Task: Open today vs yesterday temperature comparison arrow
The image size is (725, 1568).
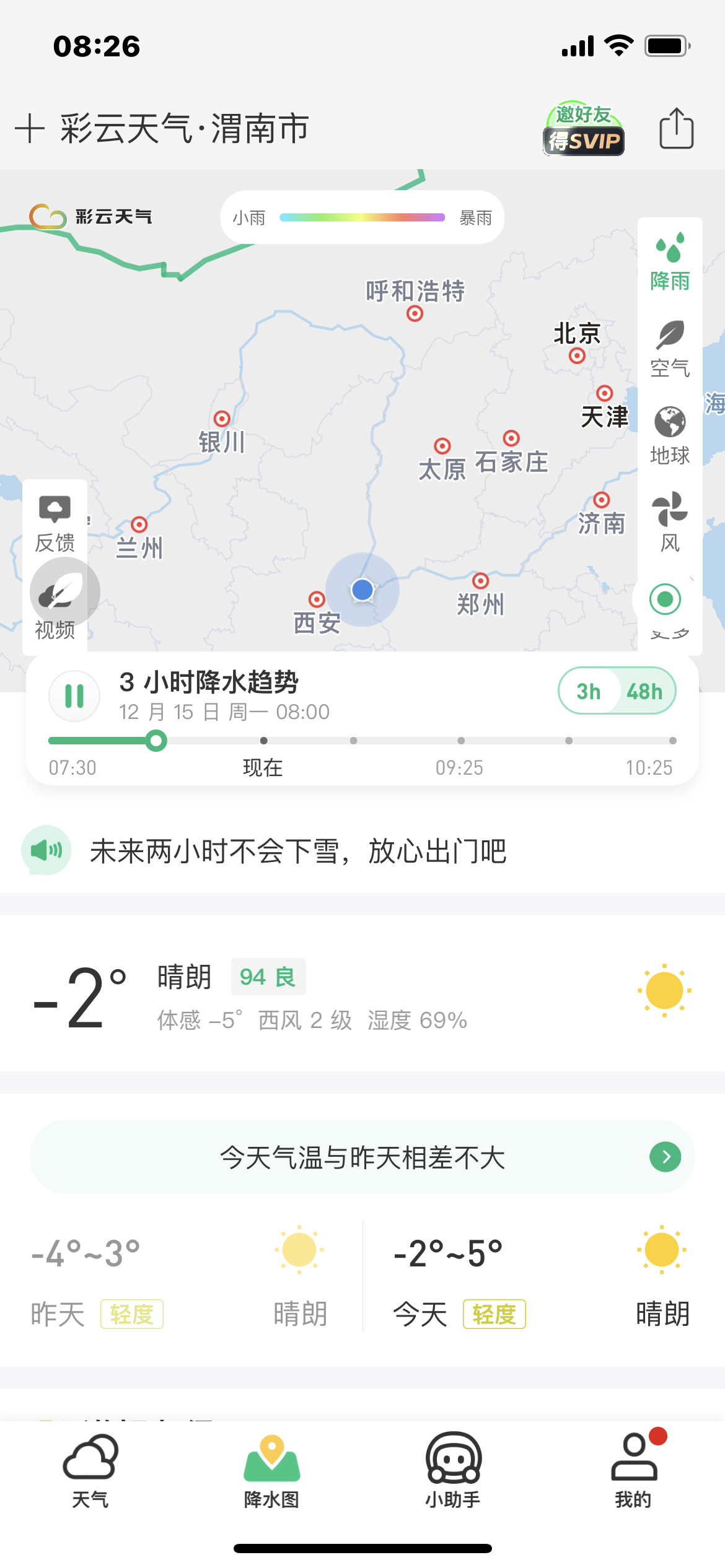Action: pos(666,1157)
